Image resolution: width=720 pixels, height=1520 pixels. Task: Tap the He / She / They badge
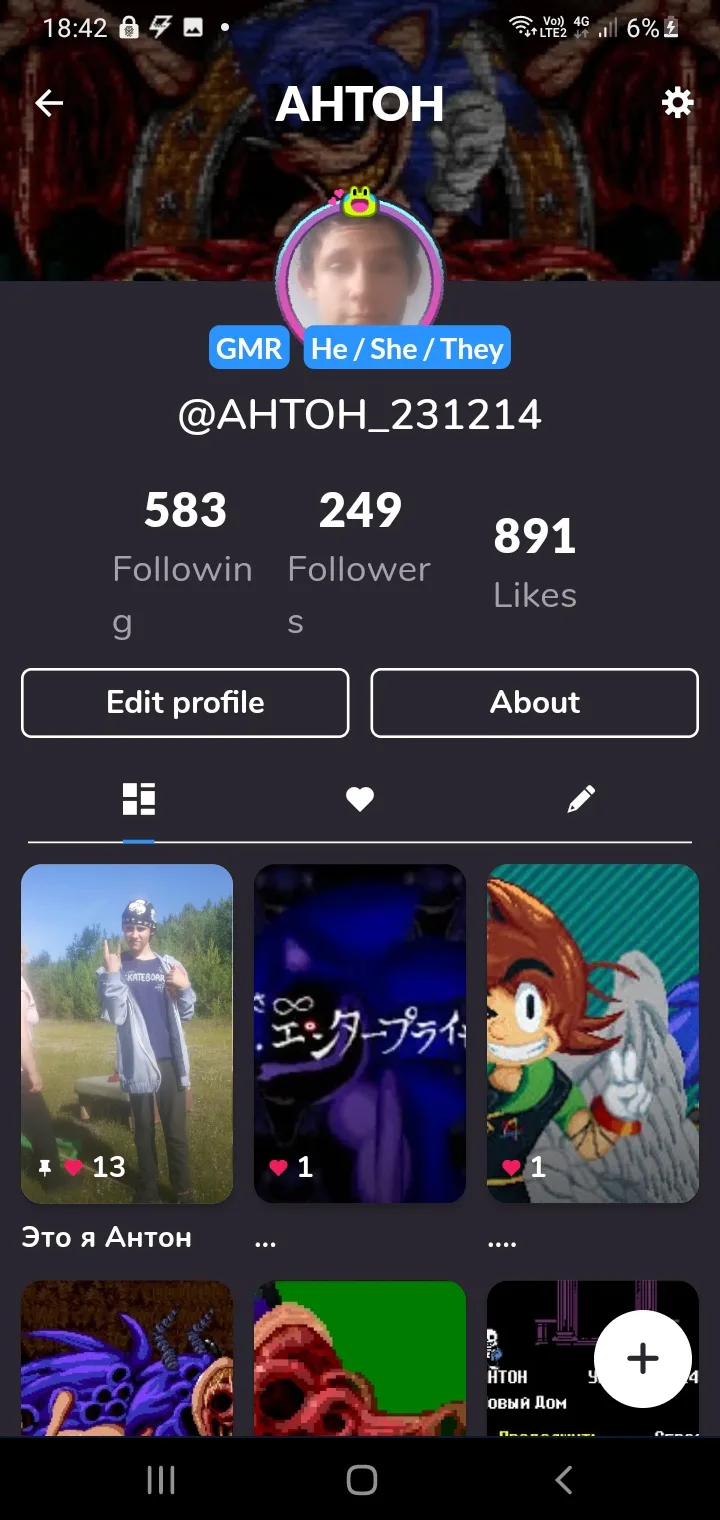click(x=407, y=349)
